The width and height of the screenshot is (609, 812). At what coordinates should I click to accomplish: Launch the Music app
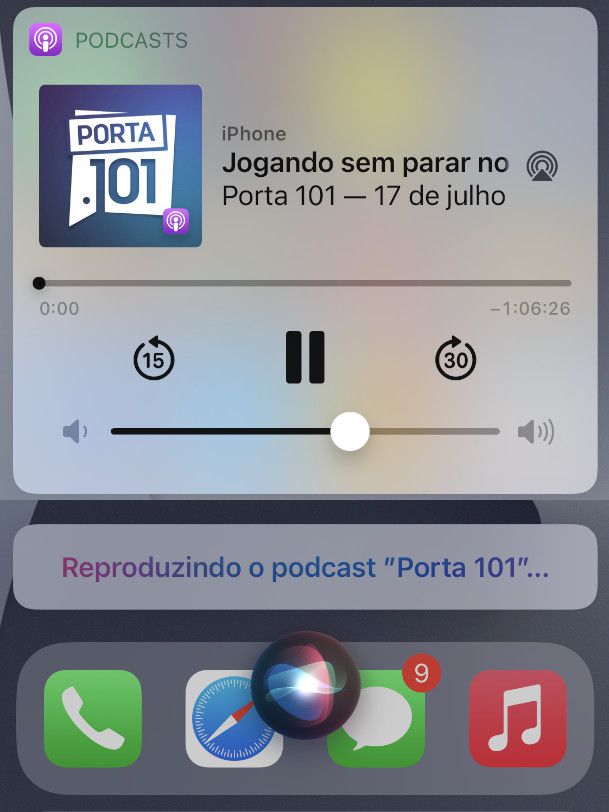click(517, 719)
